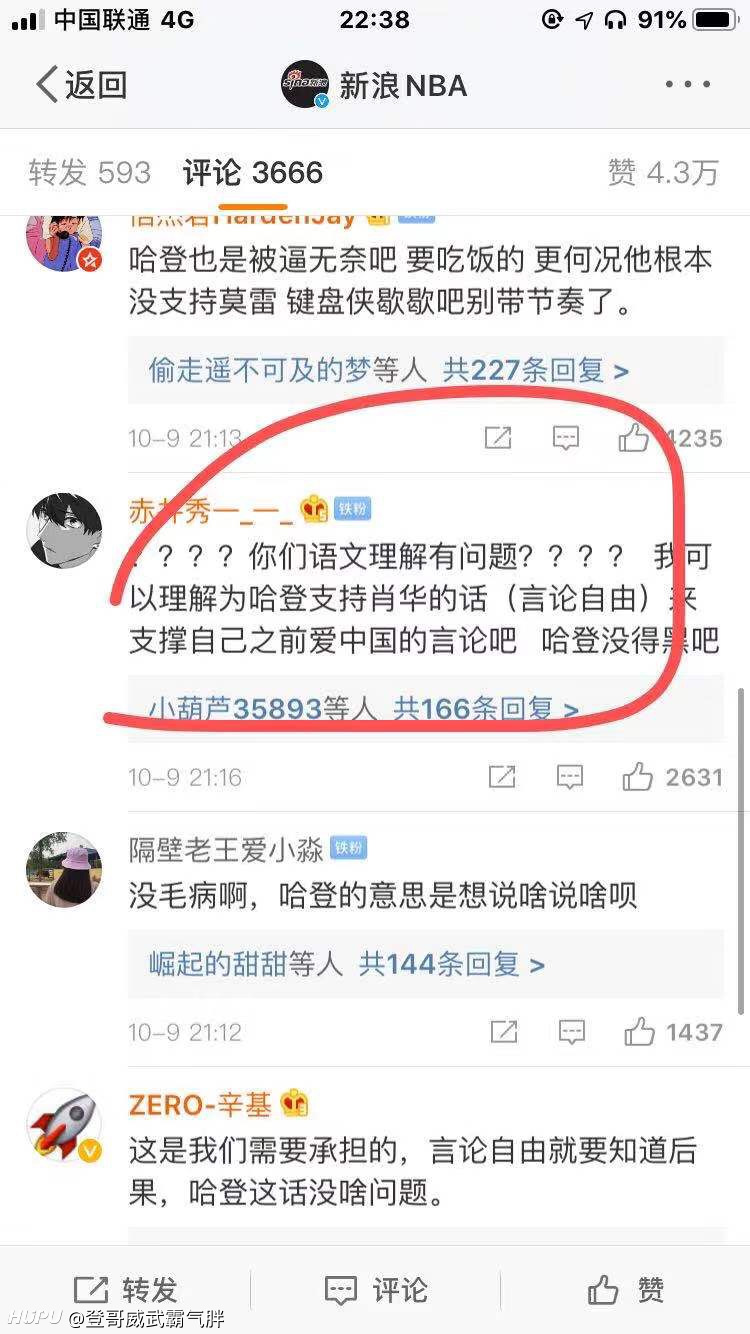Tap the bottom 赞 like button

coord(625,1290)
